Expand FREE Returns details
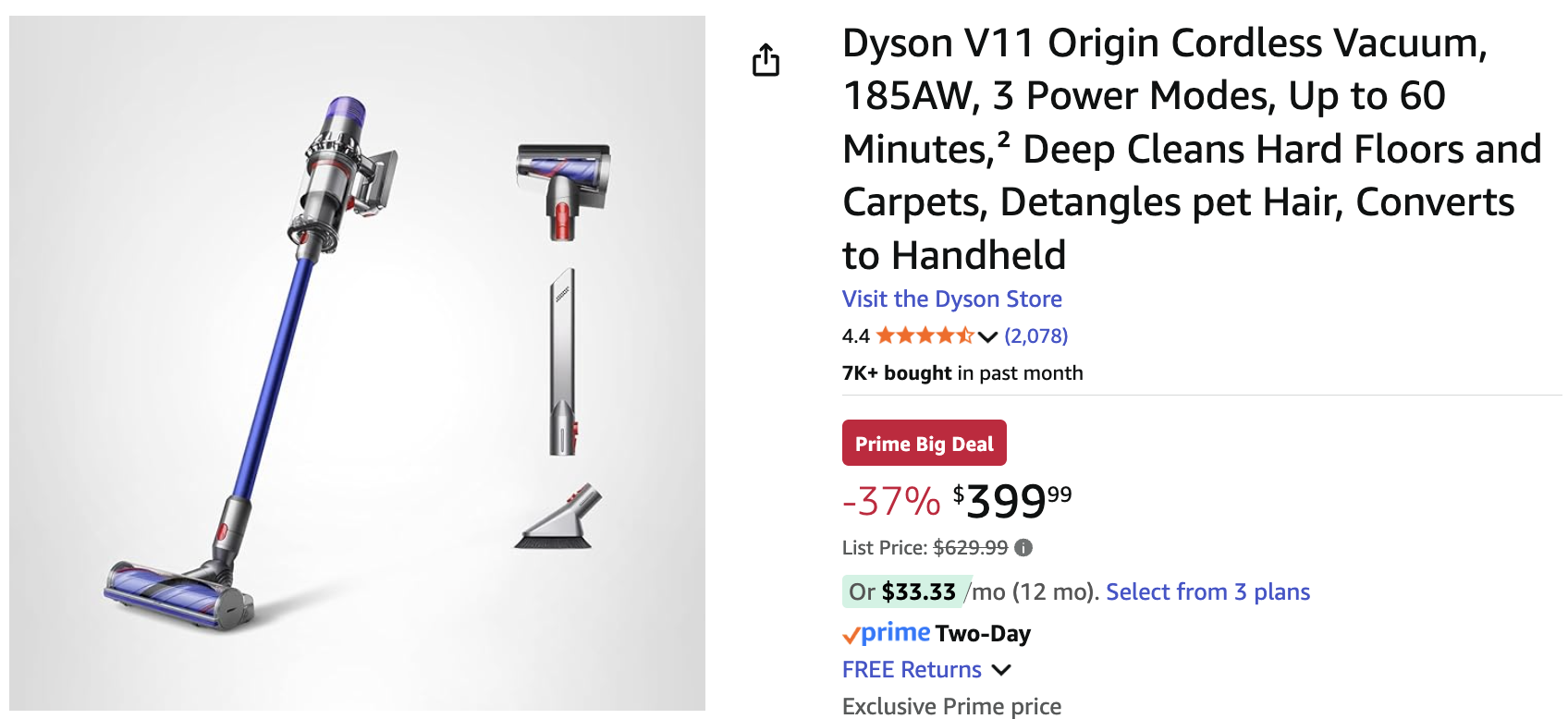 (1002, 670)
